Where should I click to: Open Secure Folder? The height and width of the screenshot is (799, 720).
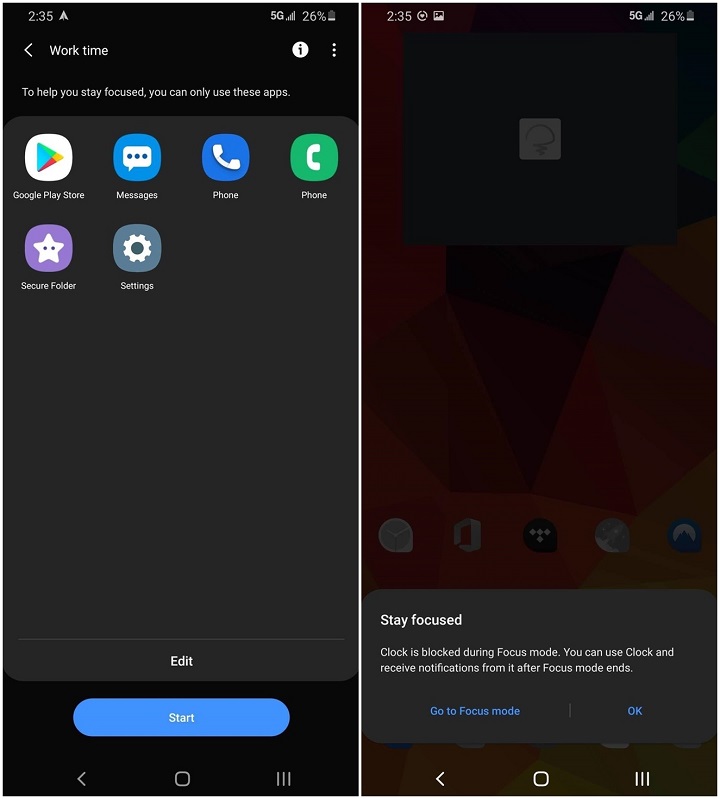49,249
